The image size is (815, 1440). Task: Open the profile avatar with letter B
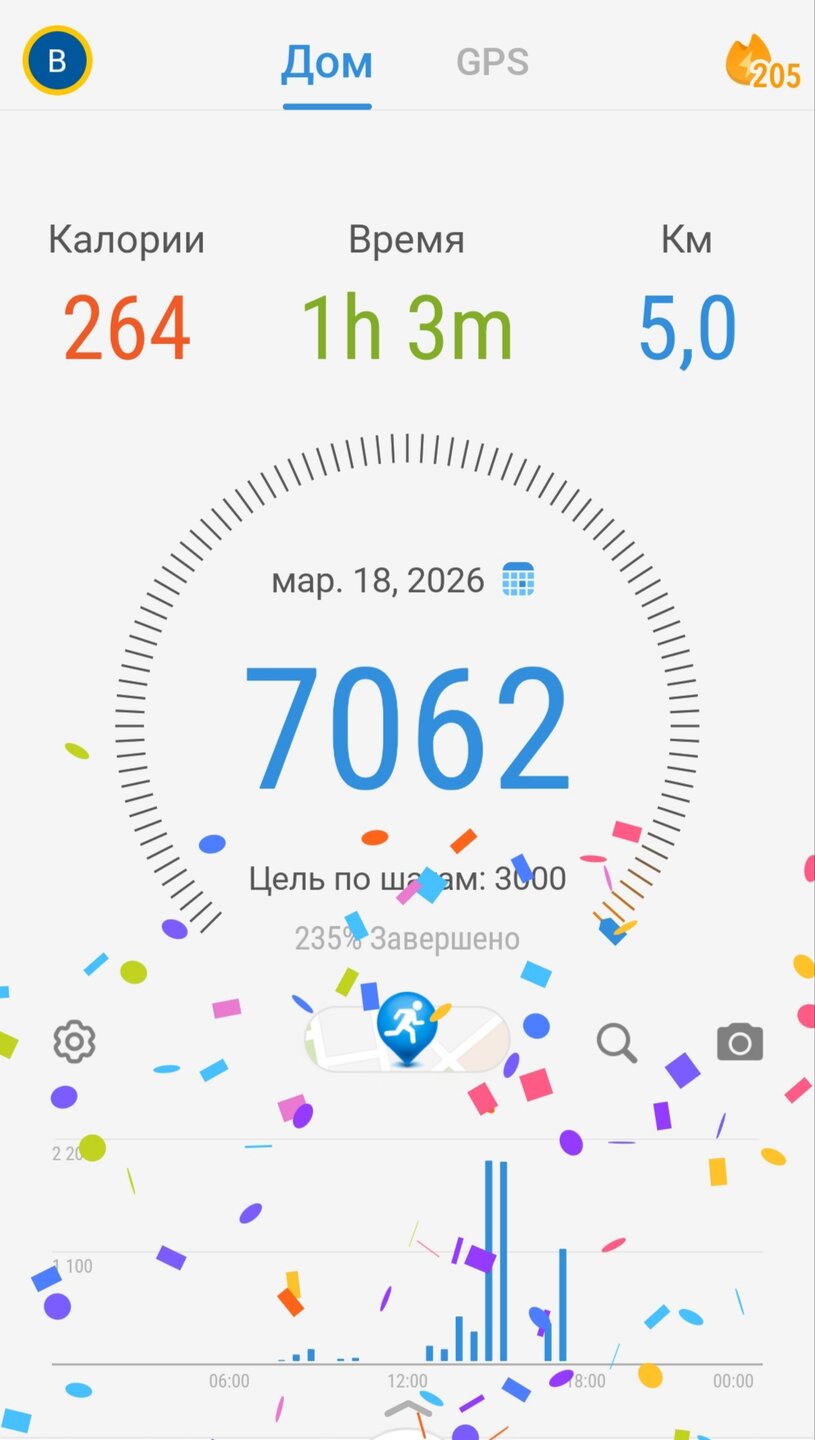click(58, 61)
